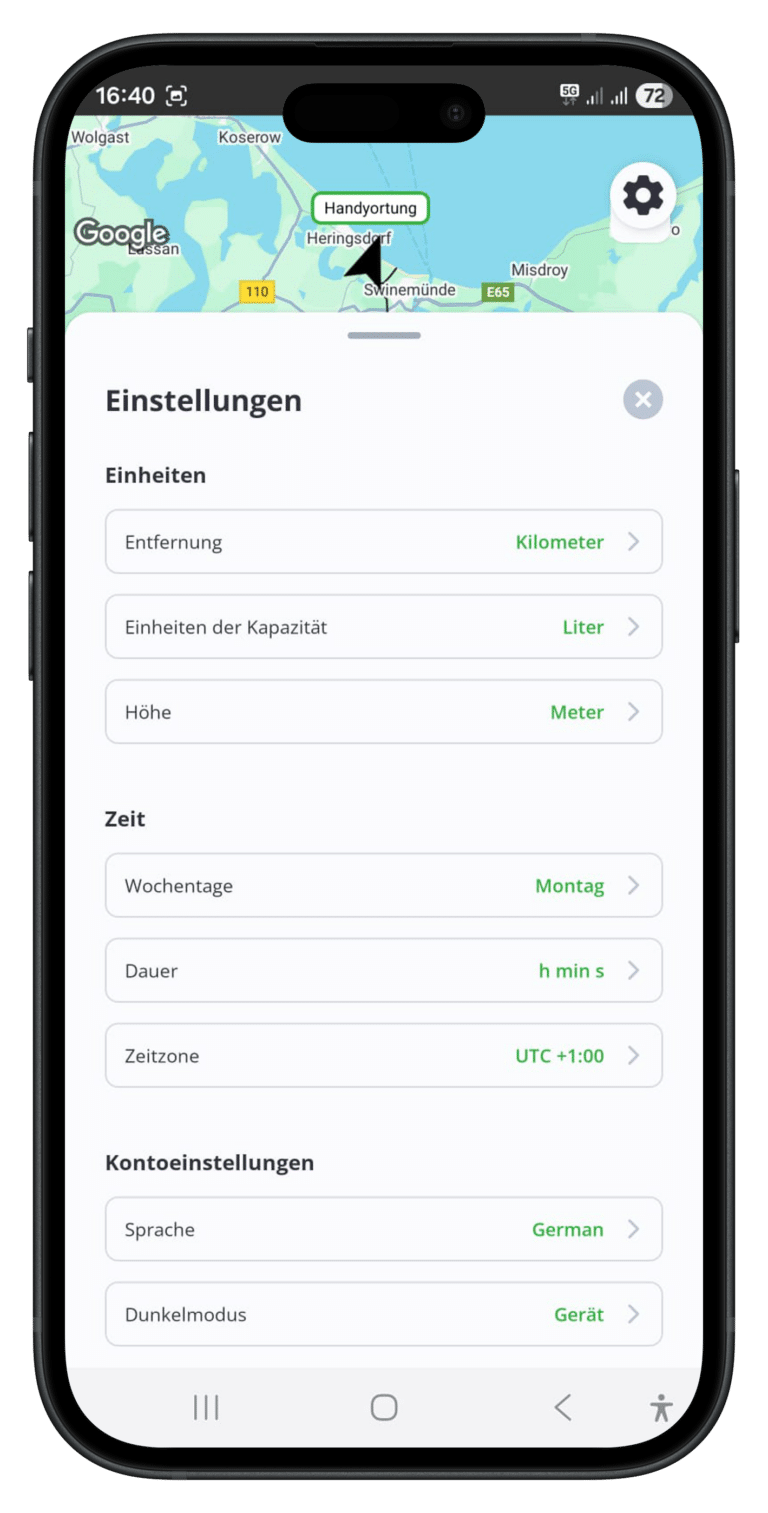This screenshot has height=1513, width=768.
Task: Tap the screen capture icon in status bar
Action: [175, 95]
